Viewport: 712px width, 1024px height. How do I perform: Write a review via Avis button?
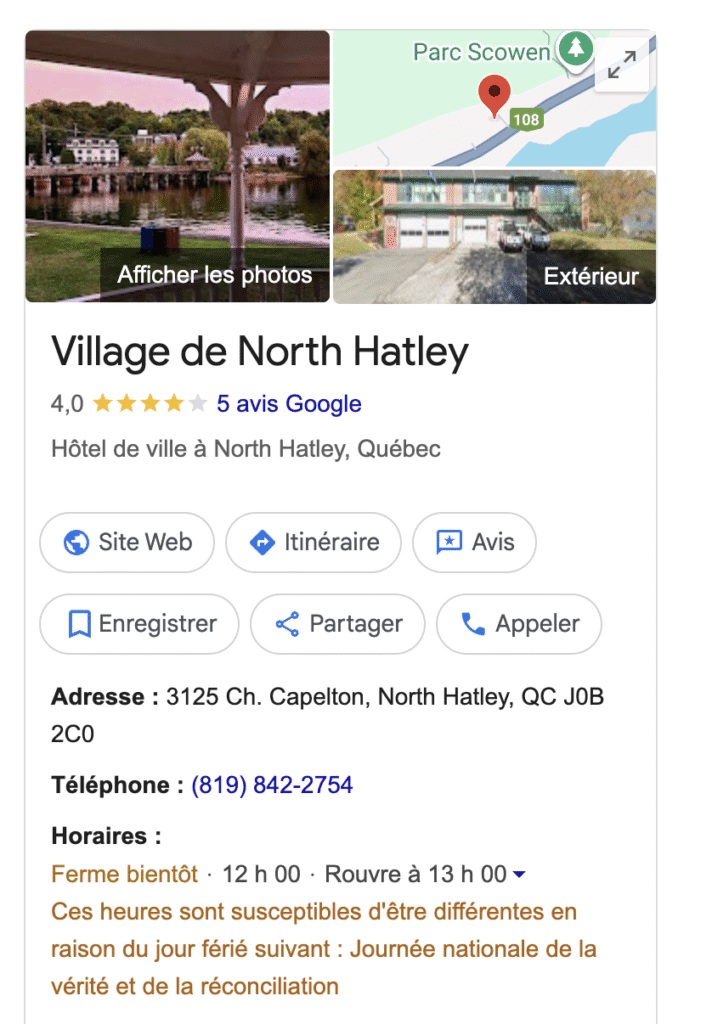coord(474,542)
